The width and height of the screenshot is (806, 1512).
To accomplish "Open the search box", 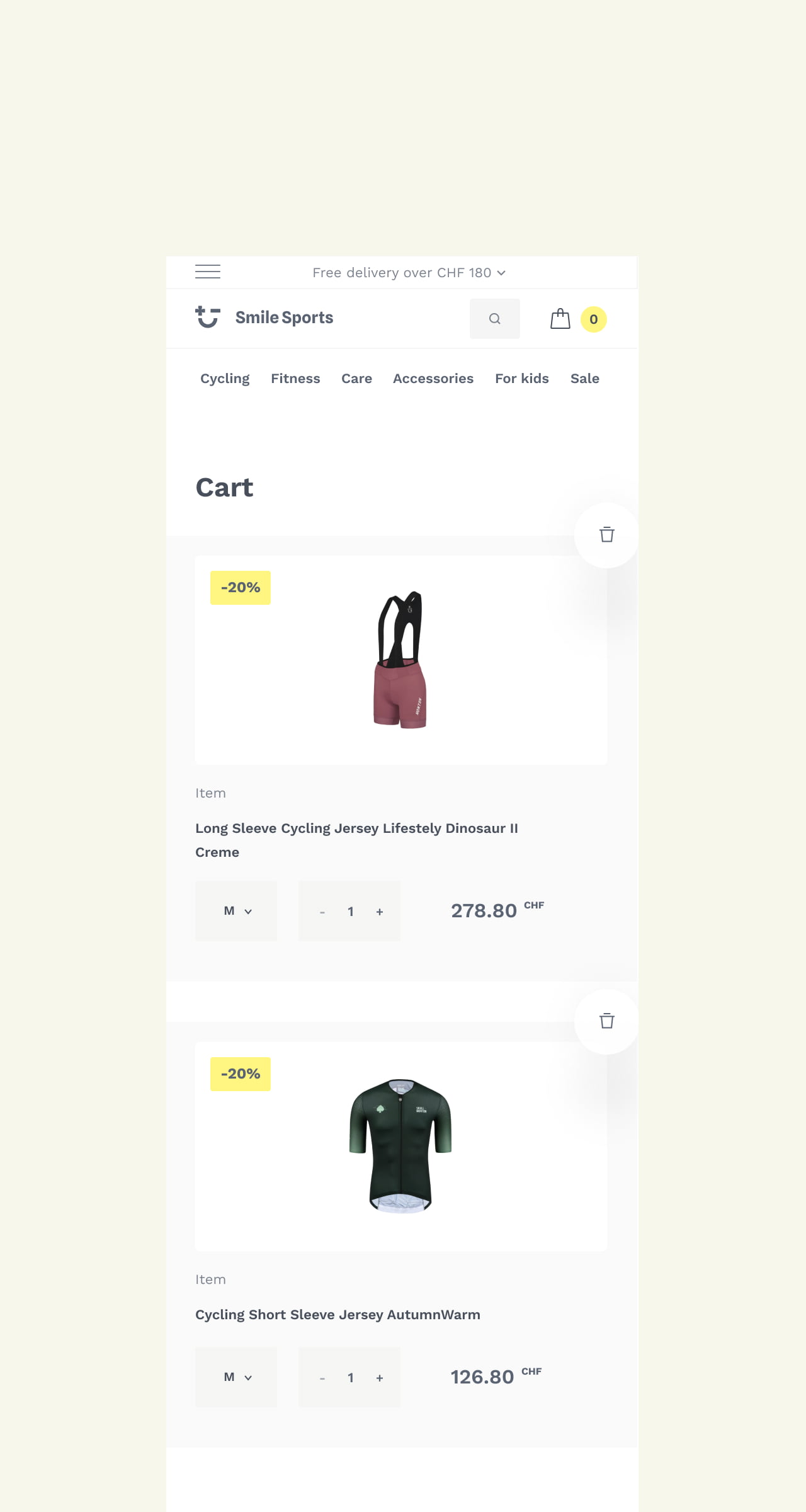I will coord(495,319).
